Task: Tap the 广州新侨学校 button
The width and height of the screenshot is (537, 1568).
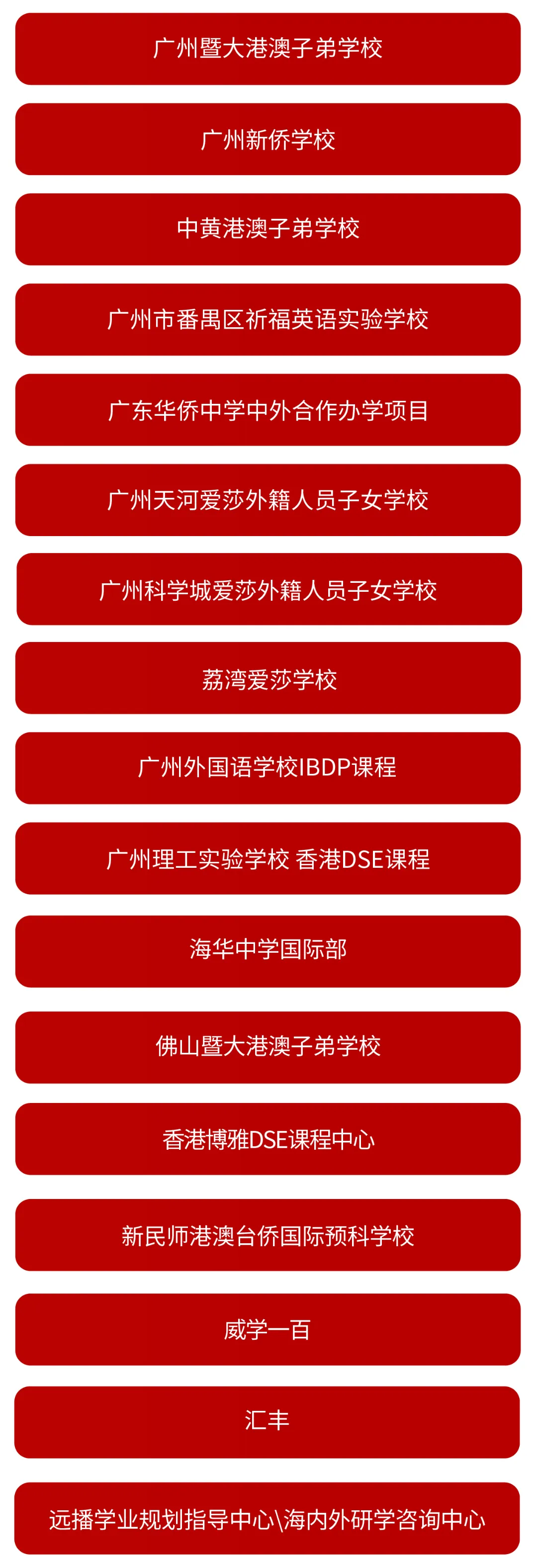Action: click(x=268, y=139)
